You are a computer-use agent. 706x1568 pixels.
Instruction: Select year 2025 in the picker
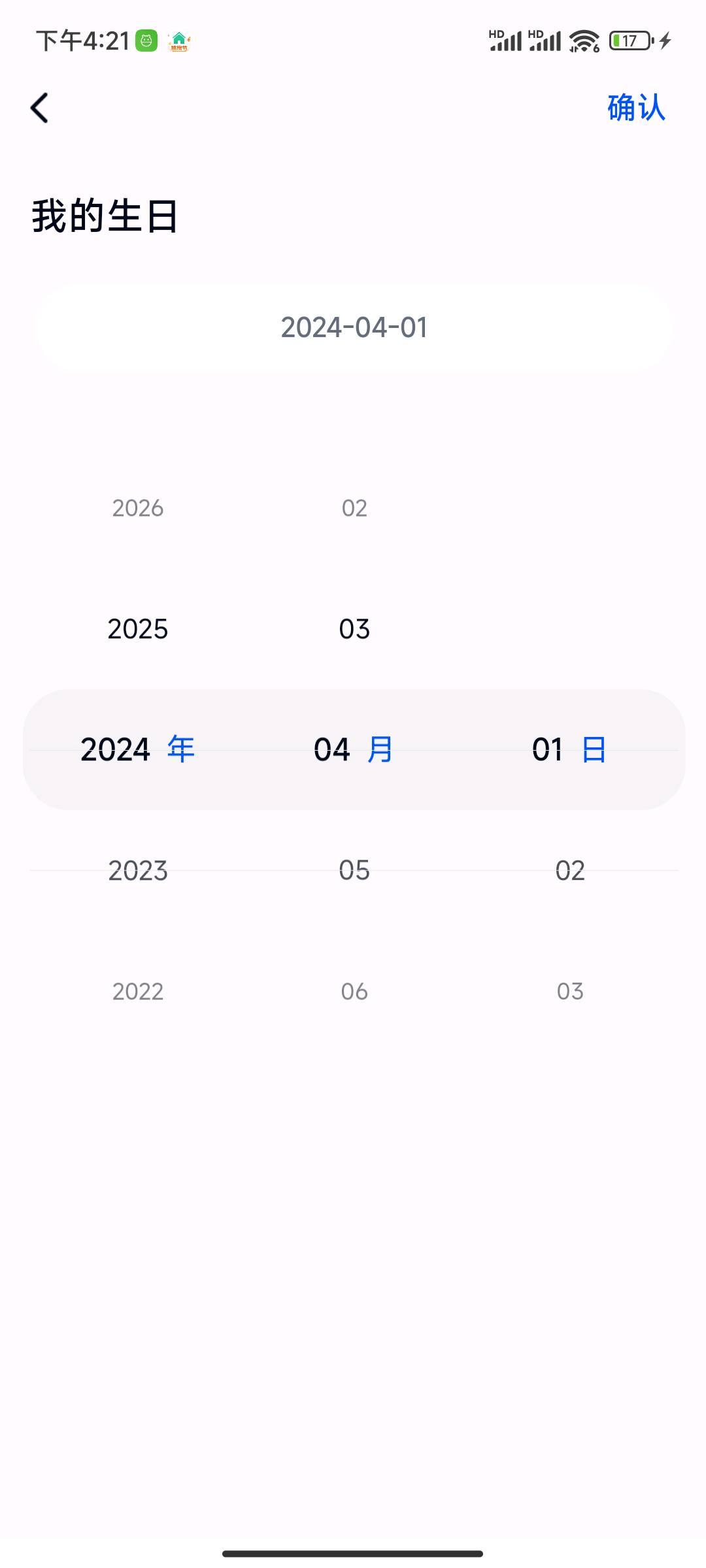click(x=138, y=629)
